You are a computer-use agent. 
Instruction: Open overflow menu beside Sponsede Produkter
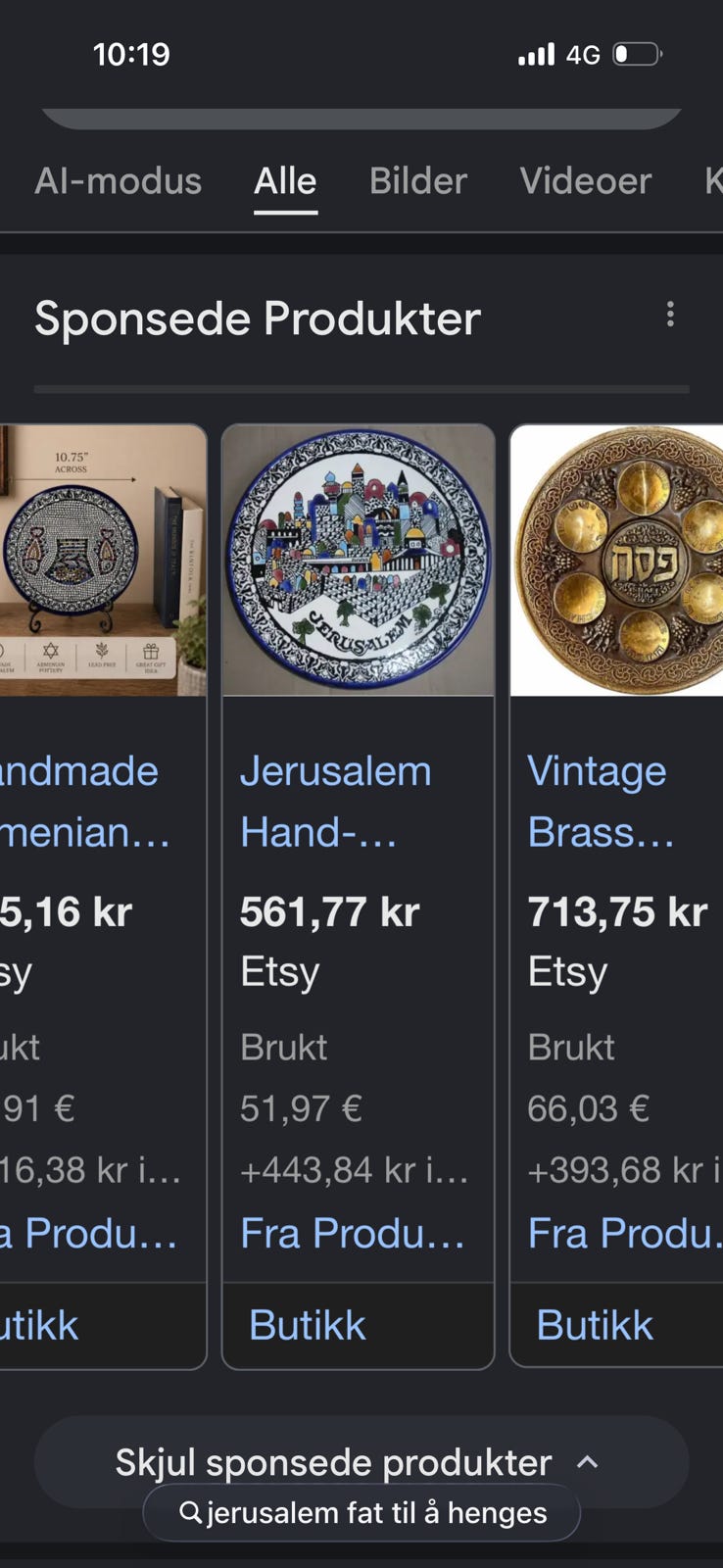670,315
